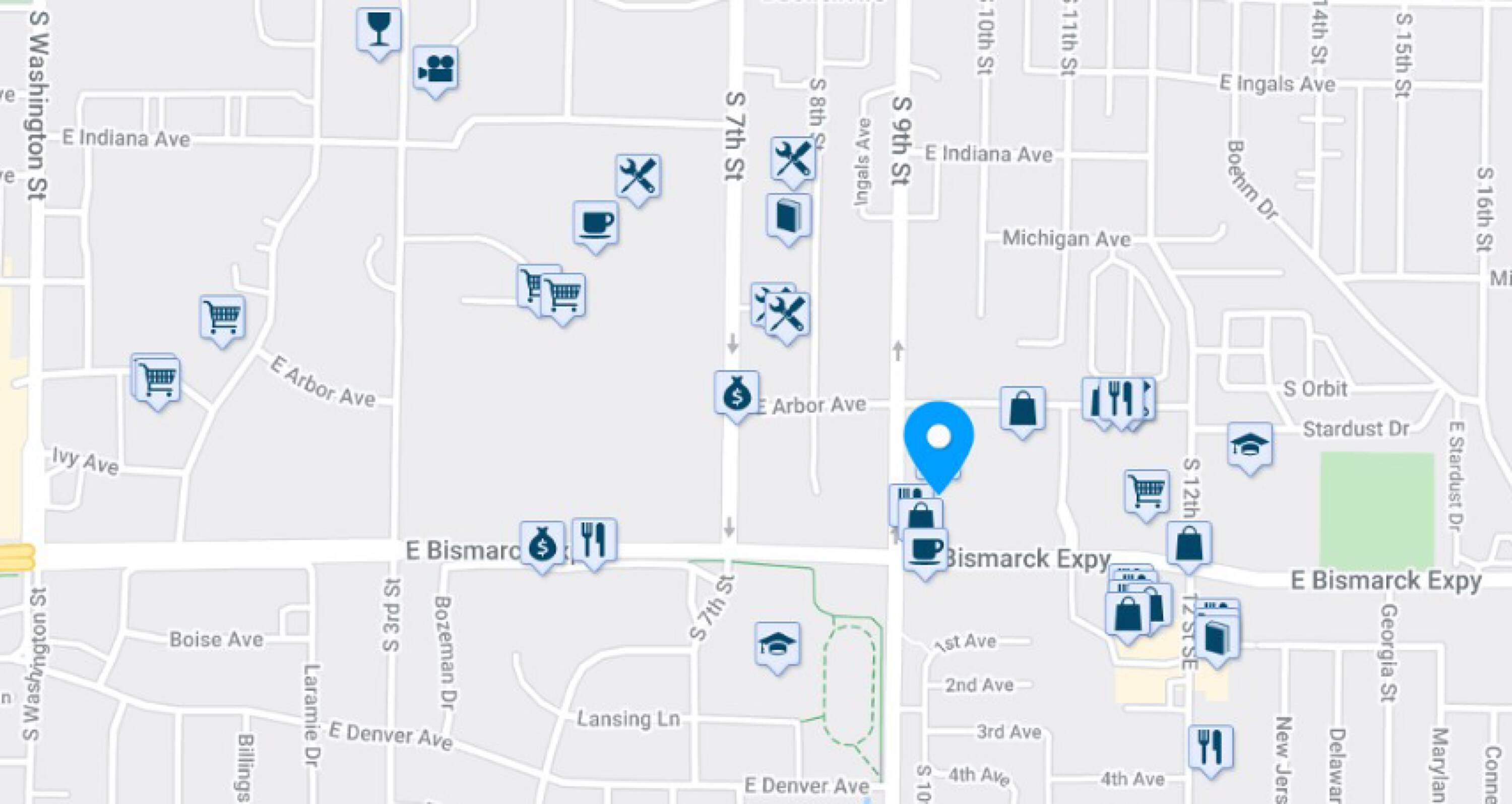1512x804 pixels.
Task: Open the wine glass bar marker
Action: (379, 33)
